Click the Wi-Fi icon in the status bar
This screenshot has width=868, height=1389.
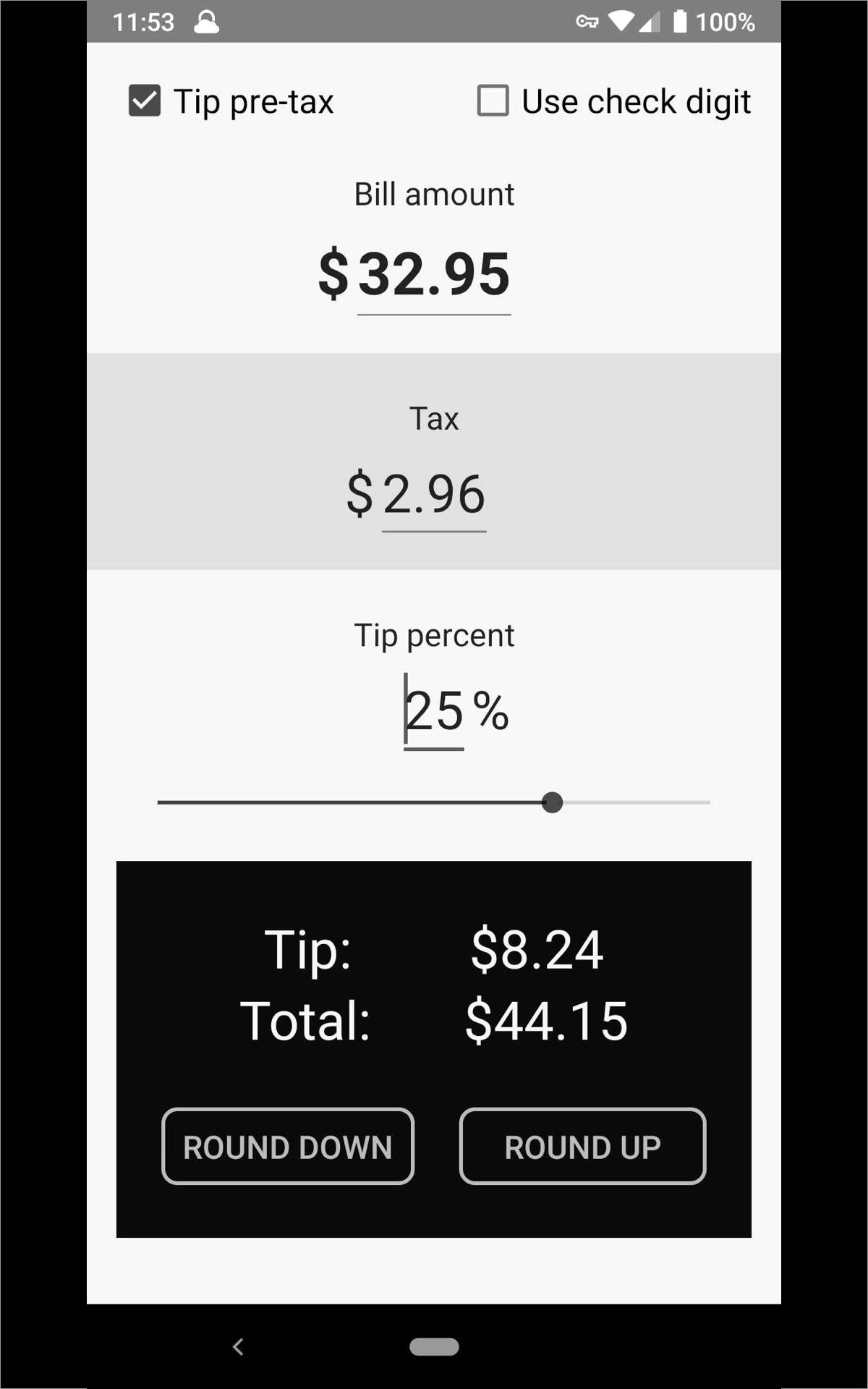tap(622, 21)
